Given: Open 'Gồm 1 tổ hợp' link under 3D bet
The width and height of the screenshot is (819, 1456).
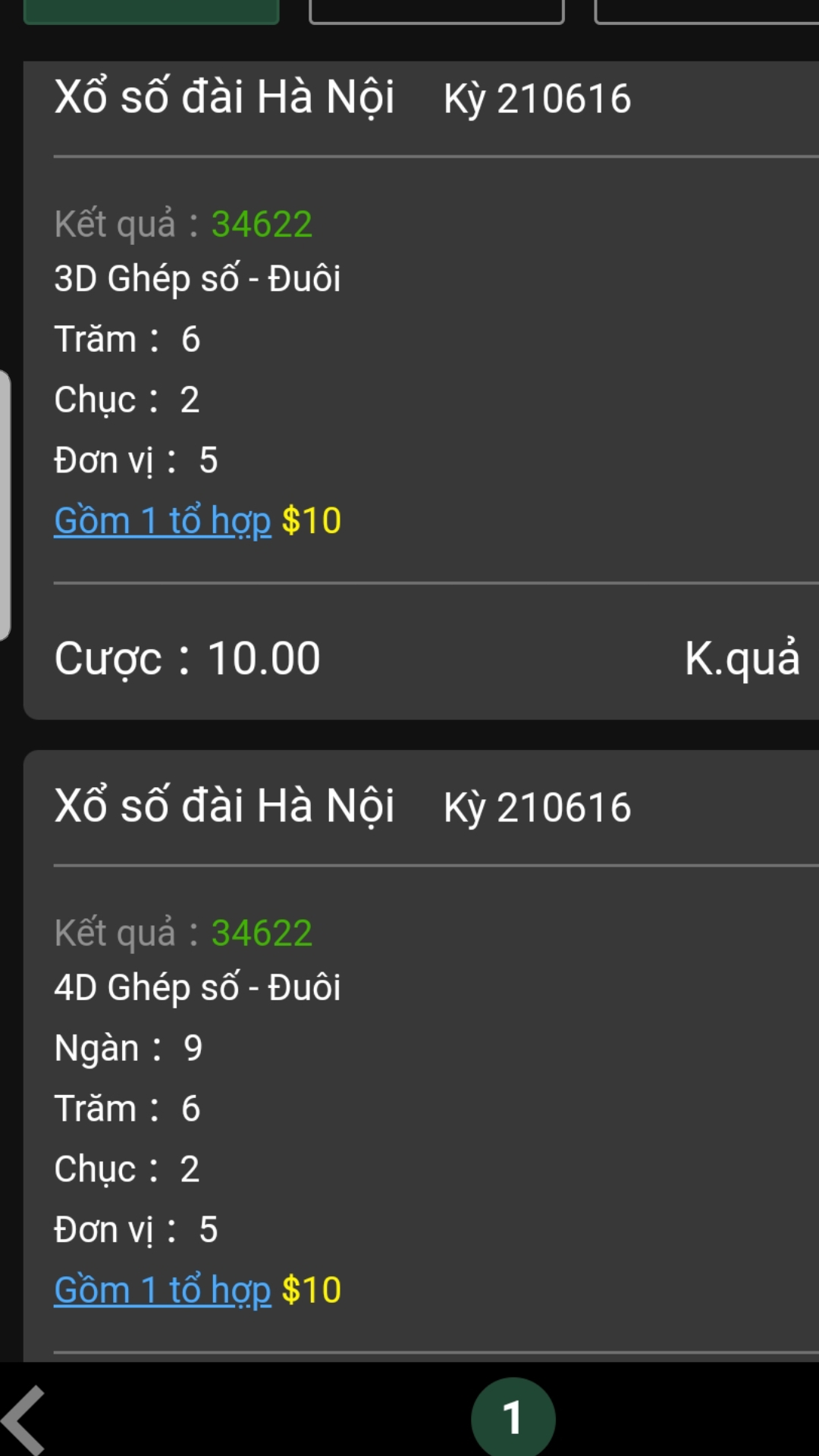Looking at the screenshot, I should 162,521.
